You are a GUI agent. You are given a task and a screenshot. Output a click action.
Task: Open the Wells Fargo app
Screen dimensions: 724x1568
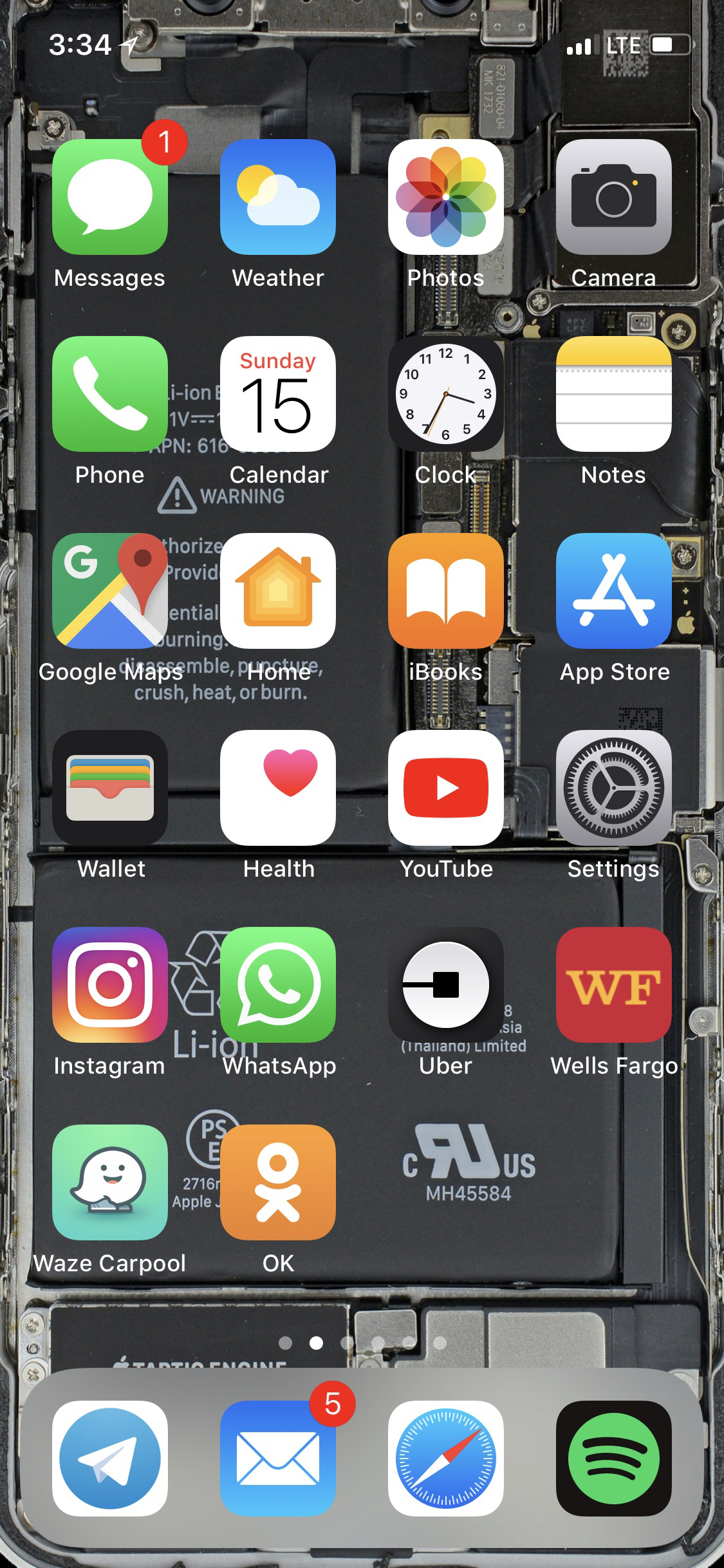[x=614, y=985]
